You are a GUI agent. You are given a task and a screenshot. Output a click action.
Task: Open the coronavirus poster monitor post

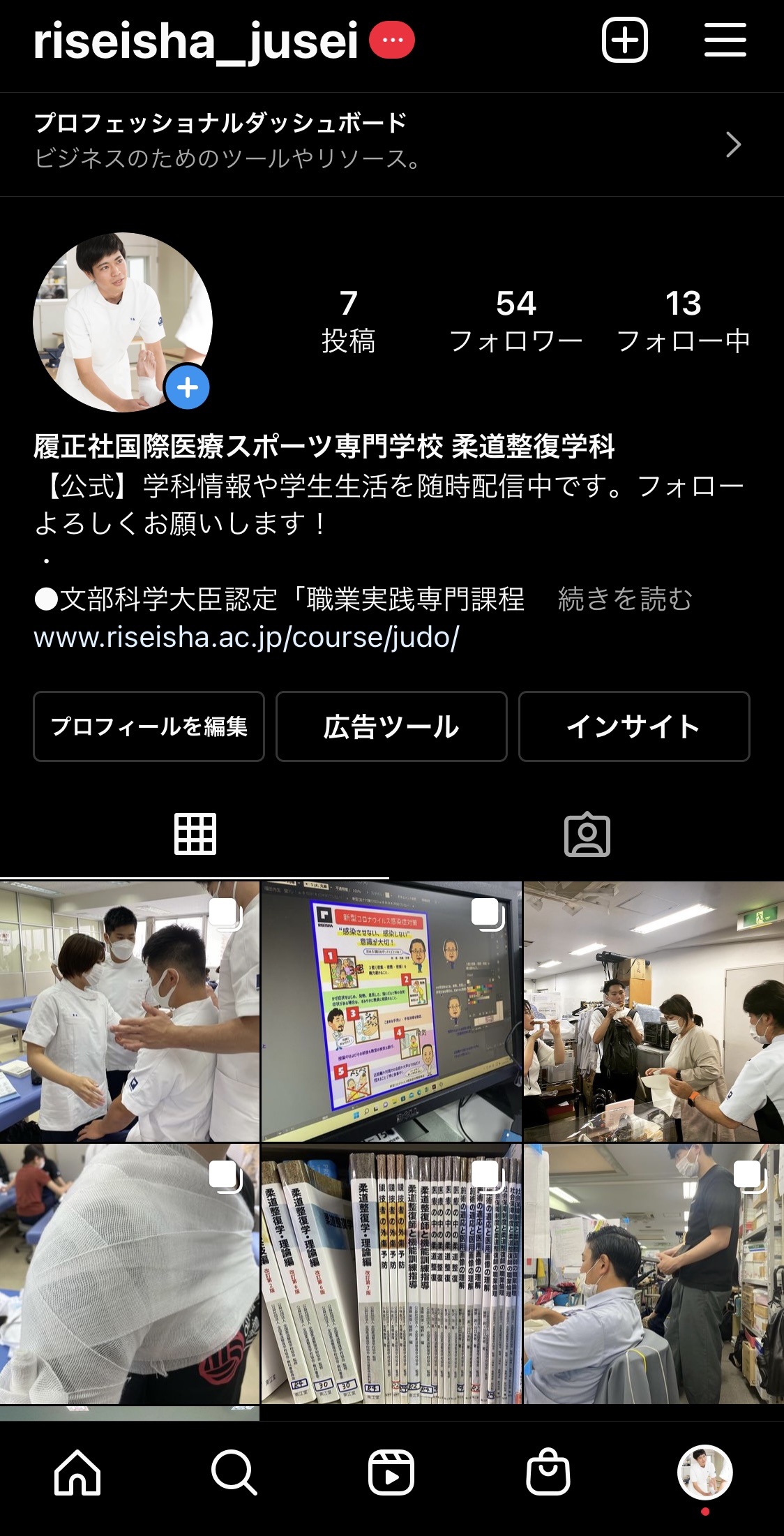click(x=391, y=1011)
